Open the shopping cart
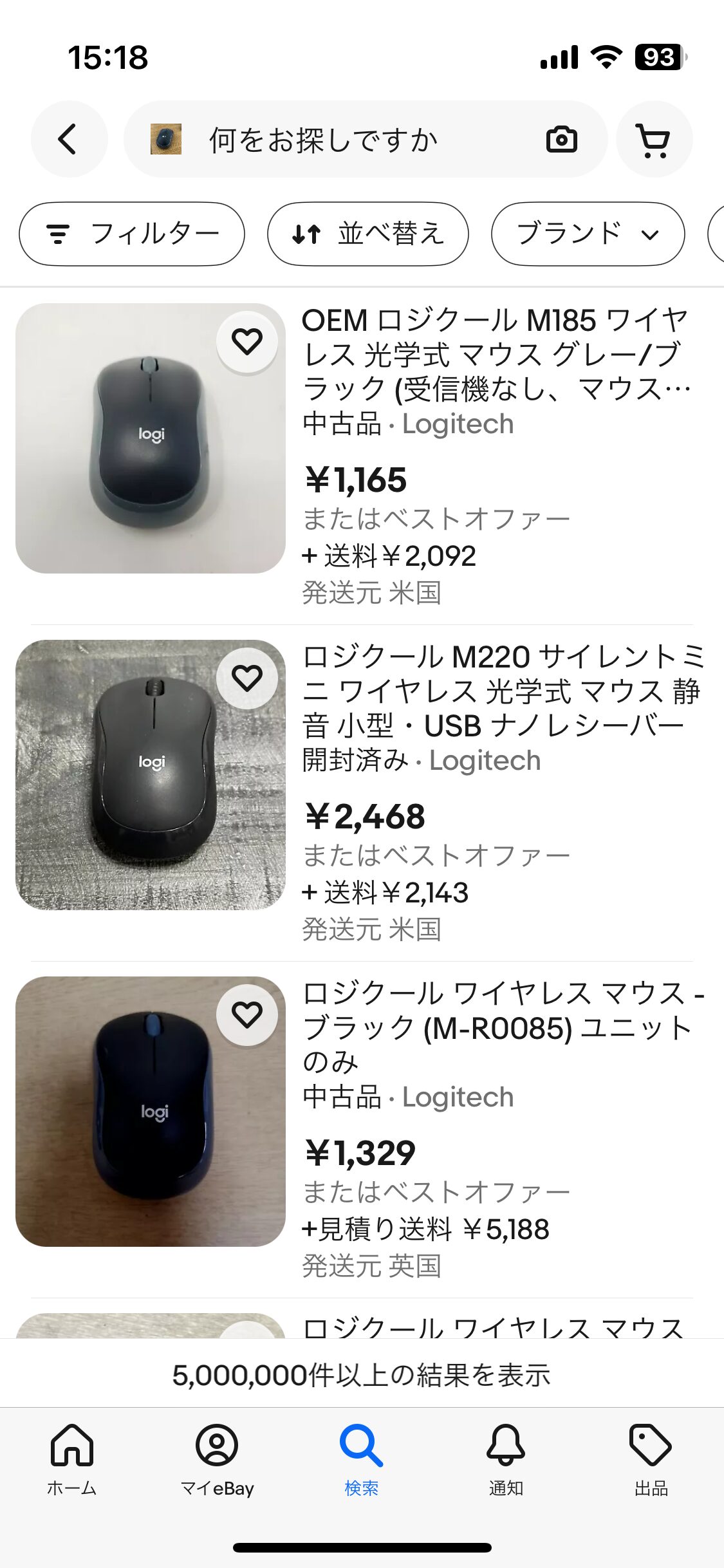Image resolution: width=724 pixels, height=1568 pixels. pos(654,139)
